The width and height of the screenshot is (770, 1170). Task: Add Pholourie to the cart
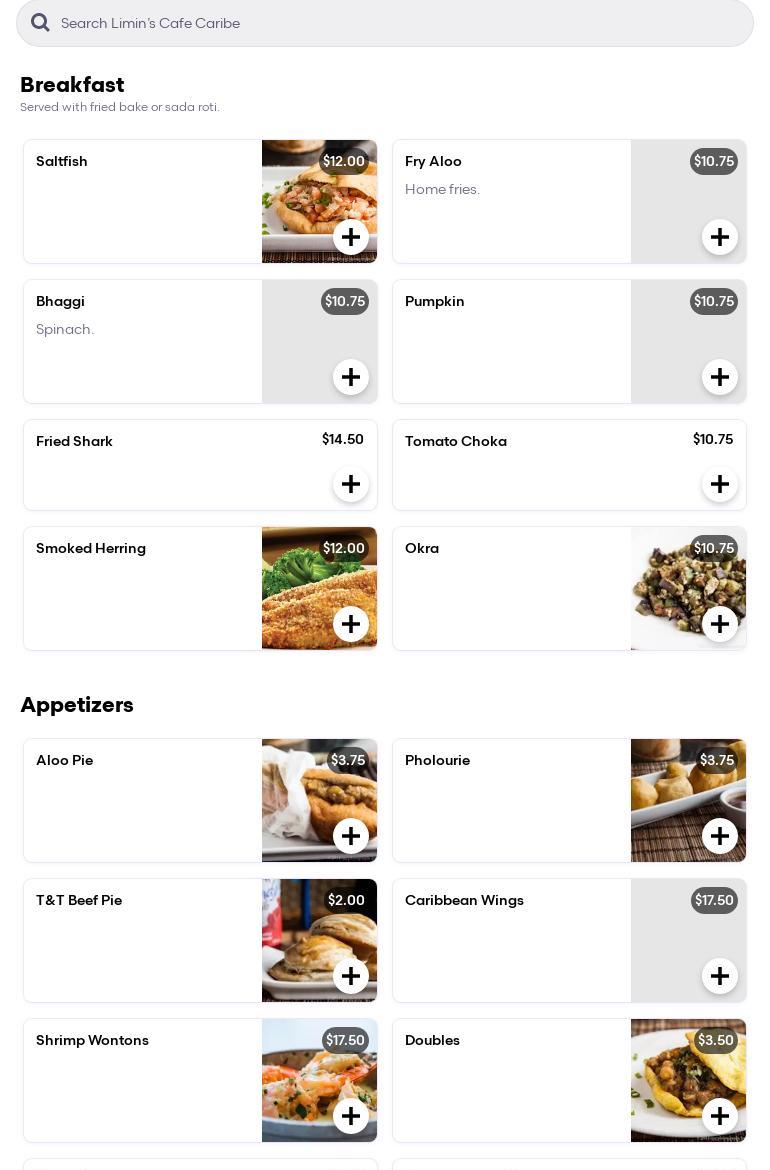click(x=720, y=836)
